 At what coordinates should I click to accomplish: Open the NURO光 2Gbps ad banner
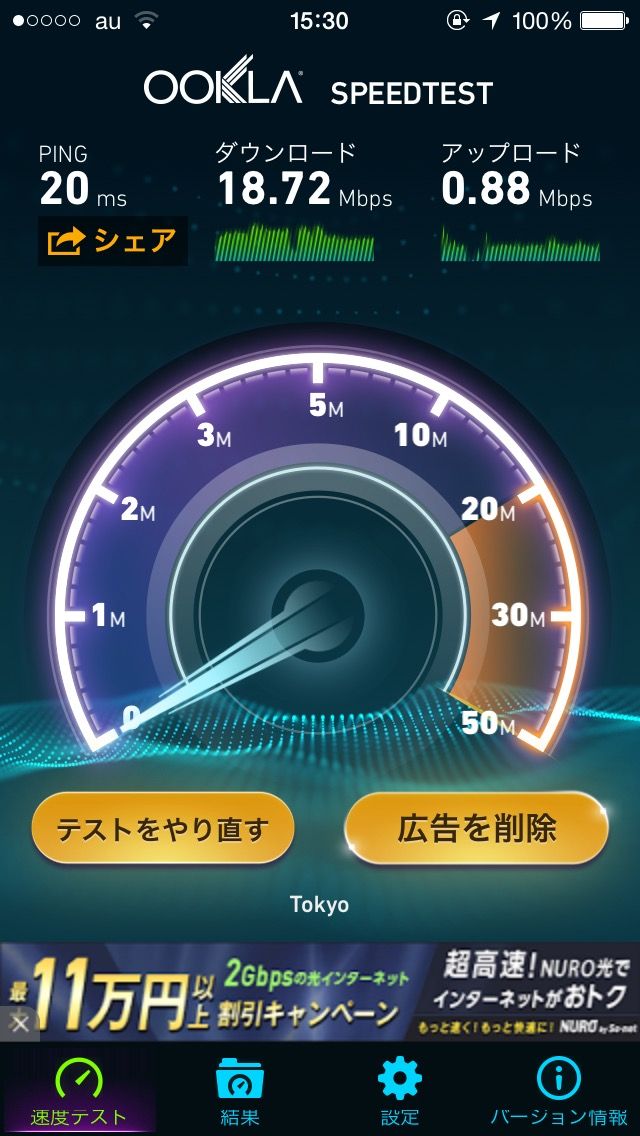[x=330, y=992]
